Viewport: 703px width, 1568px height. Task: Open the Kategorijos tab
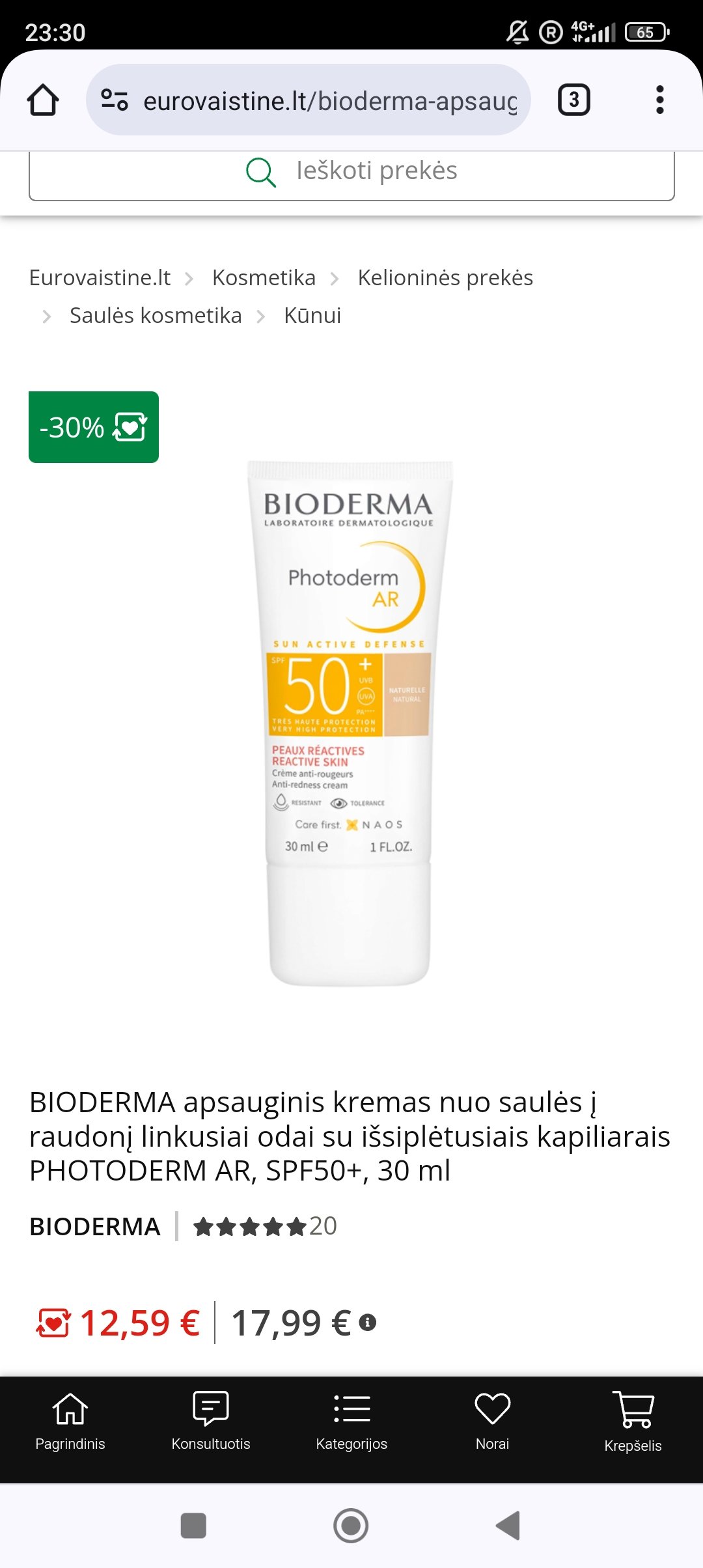click(351, 1422)
